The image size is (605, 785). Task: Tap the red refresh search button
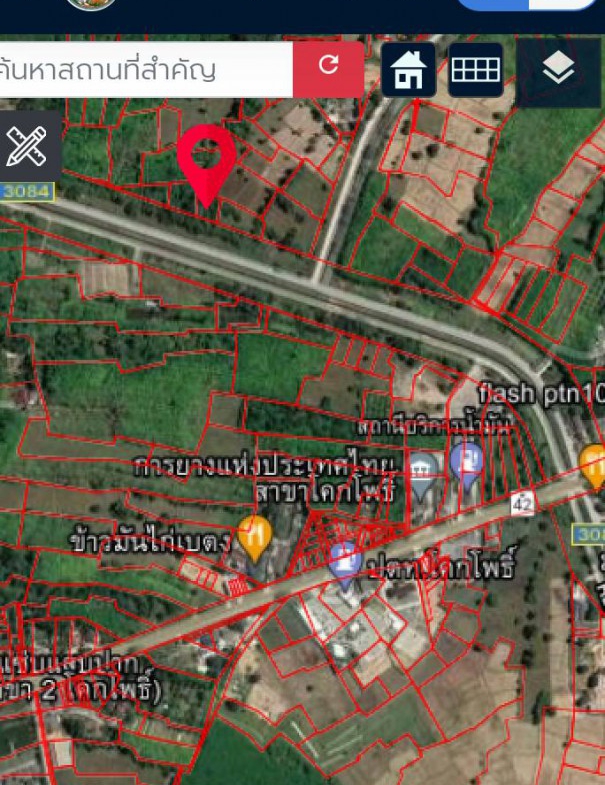click(328, 69)
